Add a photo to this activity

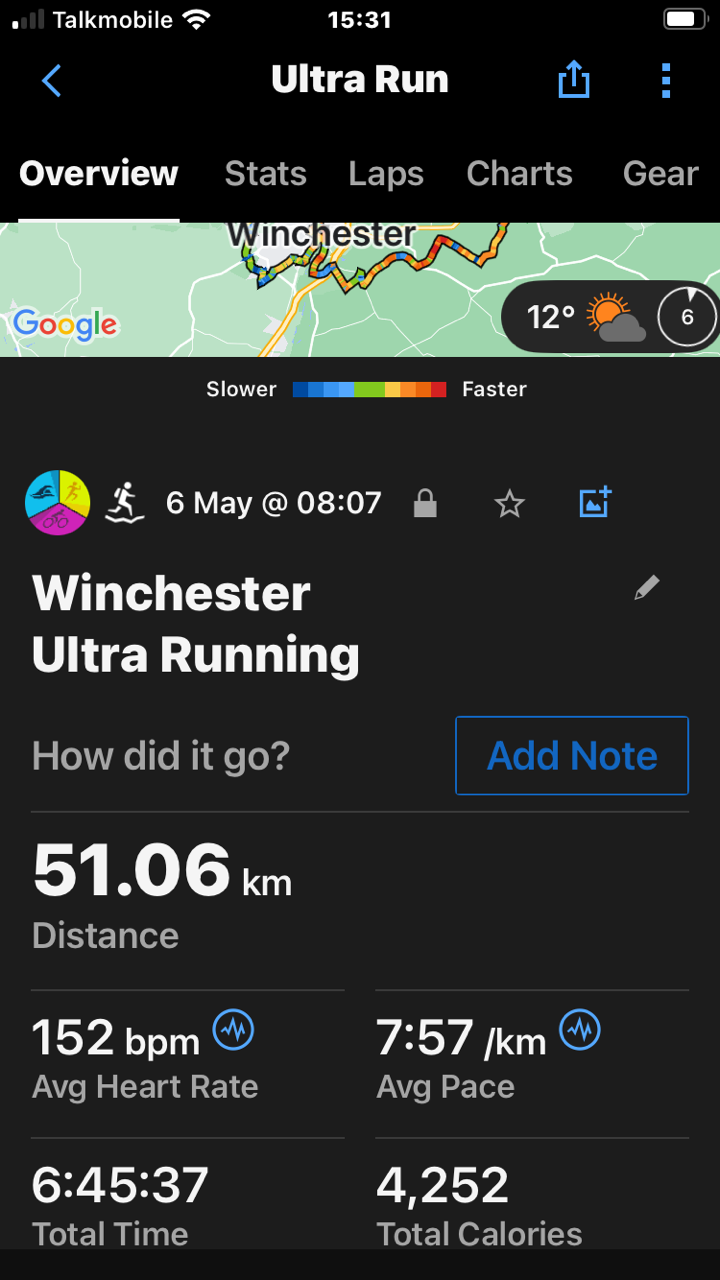[x=595, y=502]
